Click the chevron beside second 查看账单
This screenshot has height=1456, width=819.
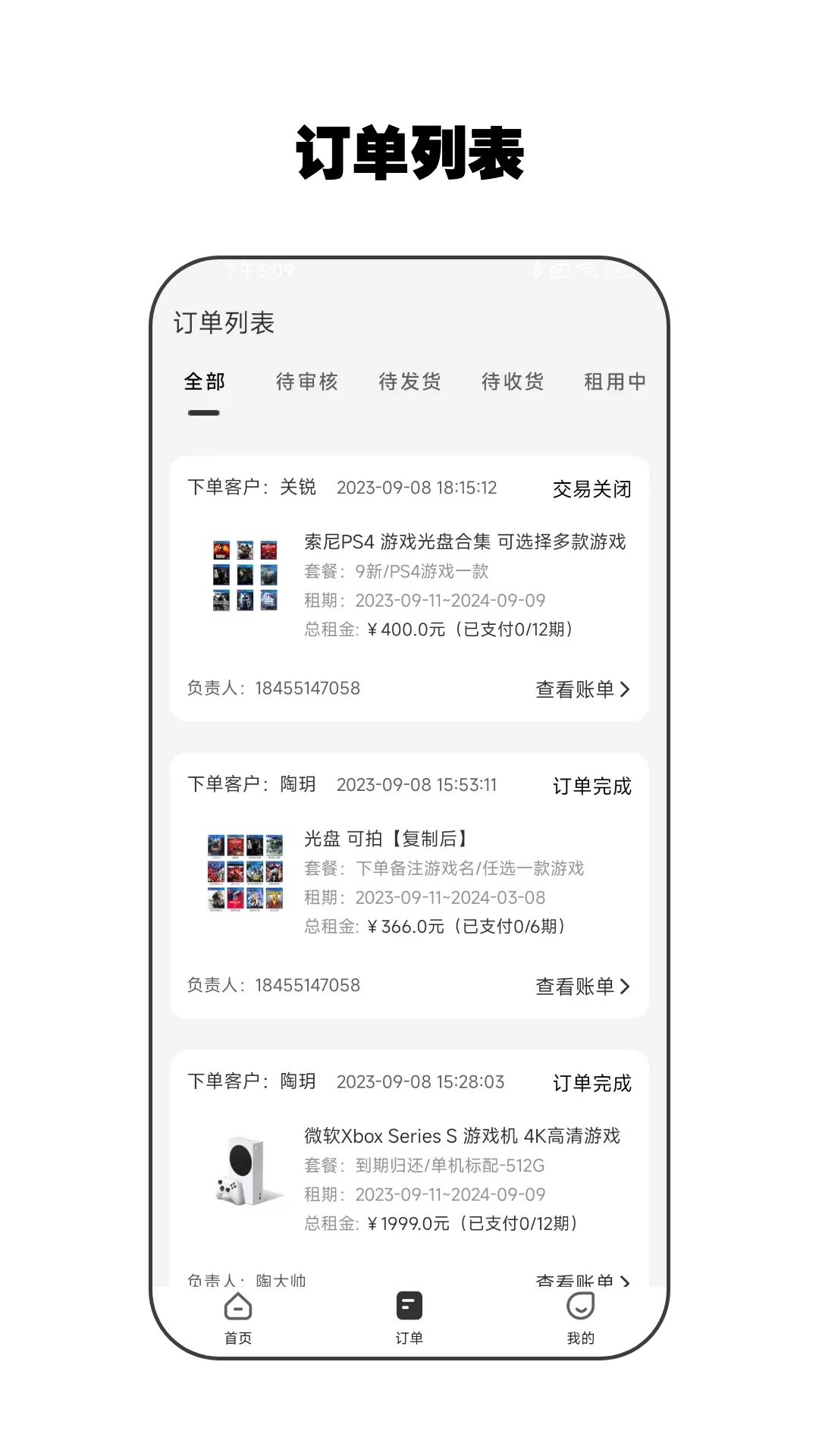[626, 986]
